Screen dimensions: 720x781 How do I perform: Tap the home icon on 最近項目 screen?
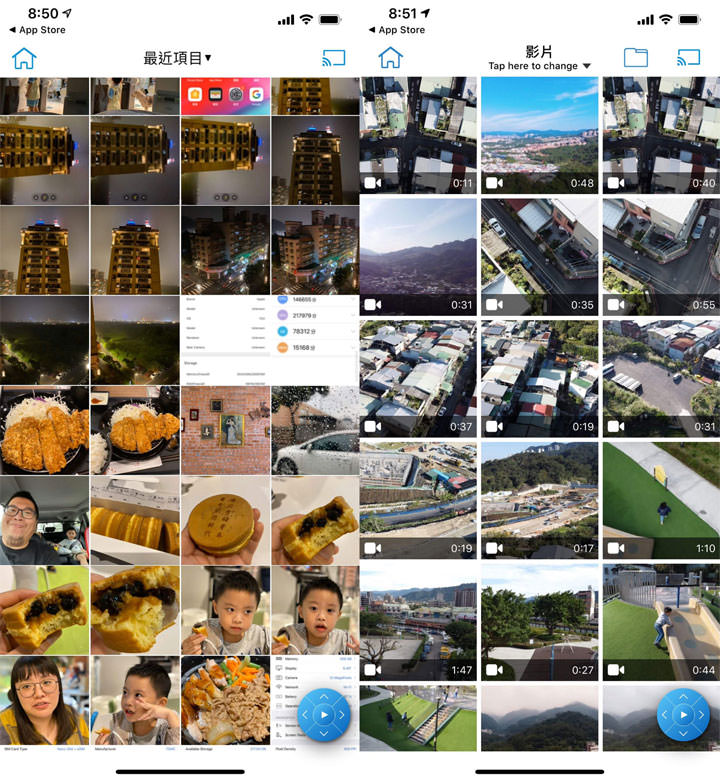pos(24,58)
